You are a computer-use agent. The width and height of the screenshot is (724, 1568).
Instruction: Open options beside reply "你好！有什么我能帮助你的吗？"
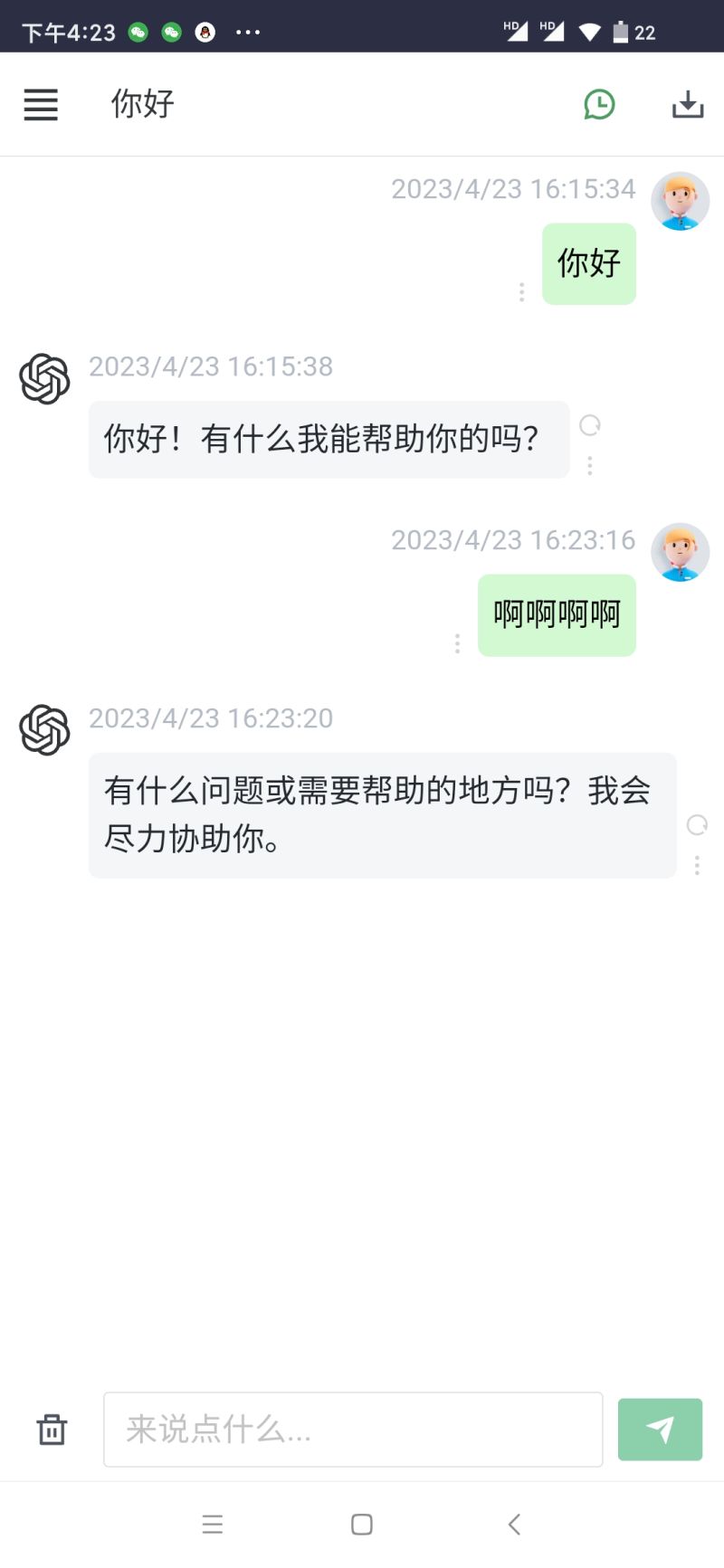pyautogui.click(x=590, y=466)
